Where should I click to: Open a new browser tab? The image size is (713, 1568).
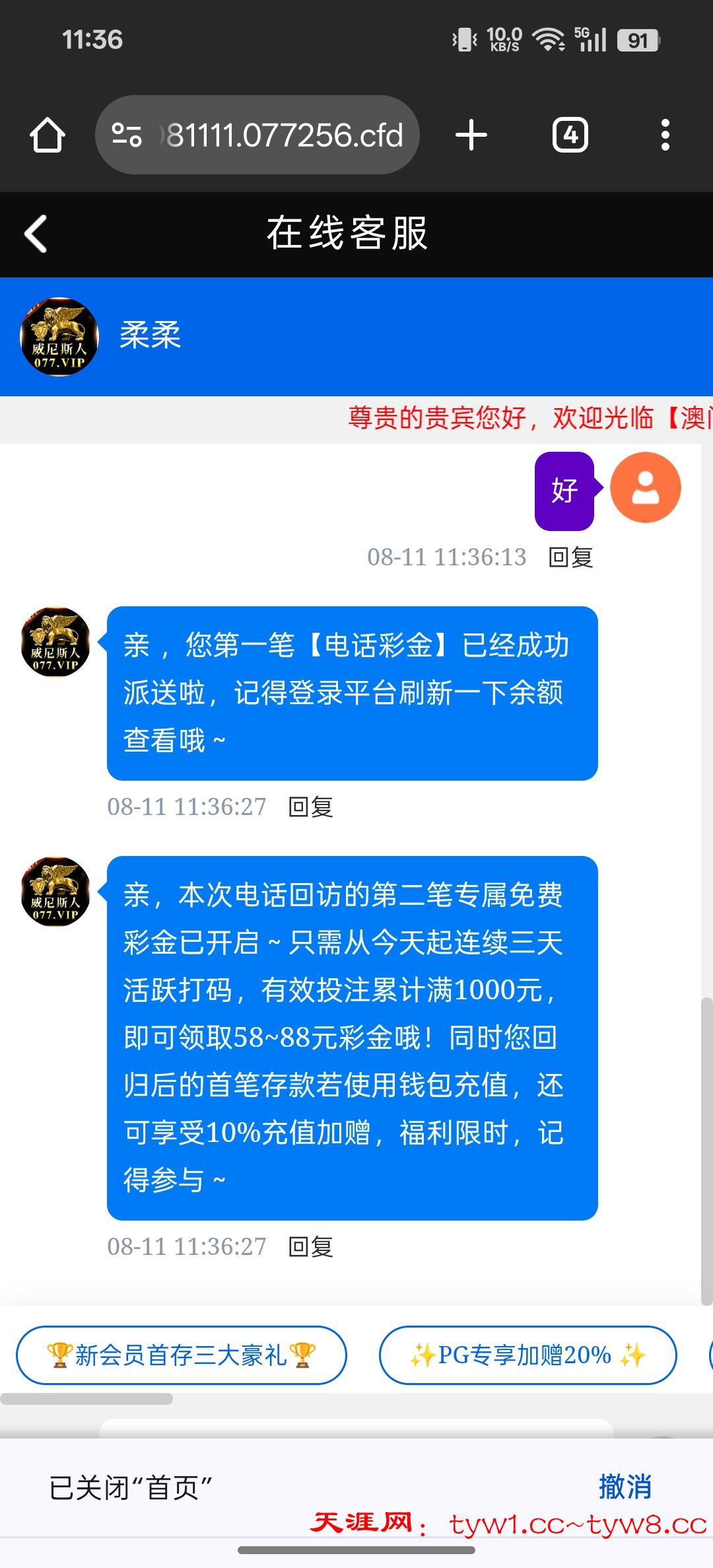[x=471, y=135]
